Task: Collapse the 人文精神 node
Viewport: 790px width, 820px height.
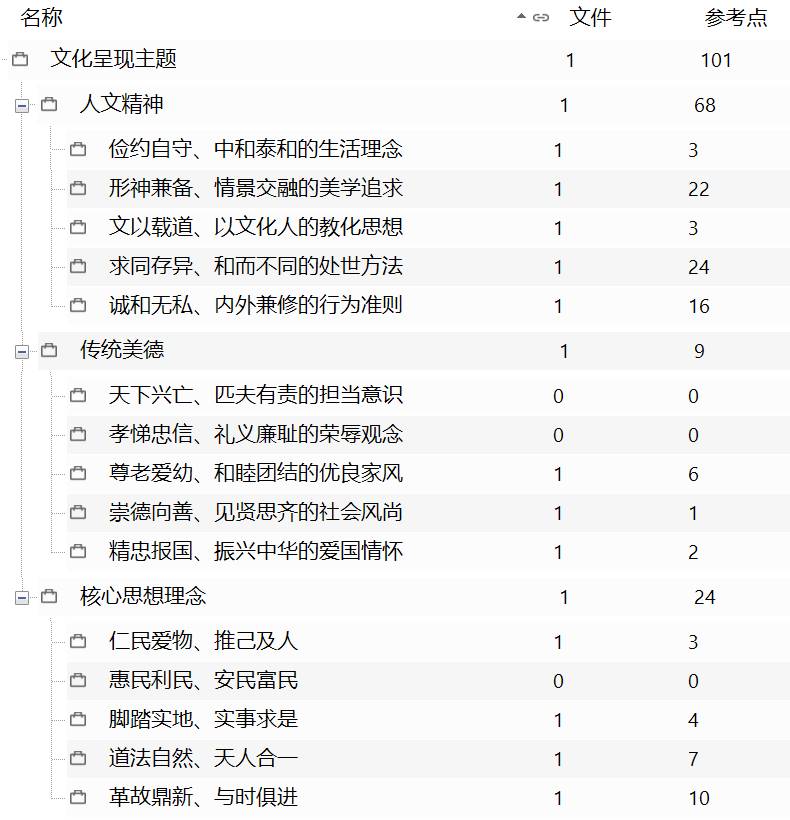Action: click(22, 105)
